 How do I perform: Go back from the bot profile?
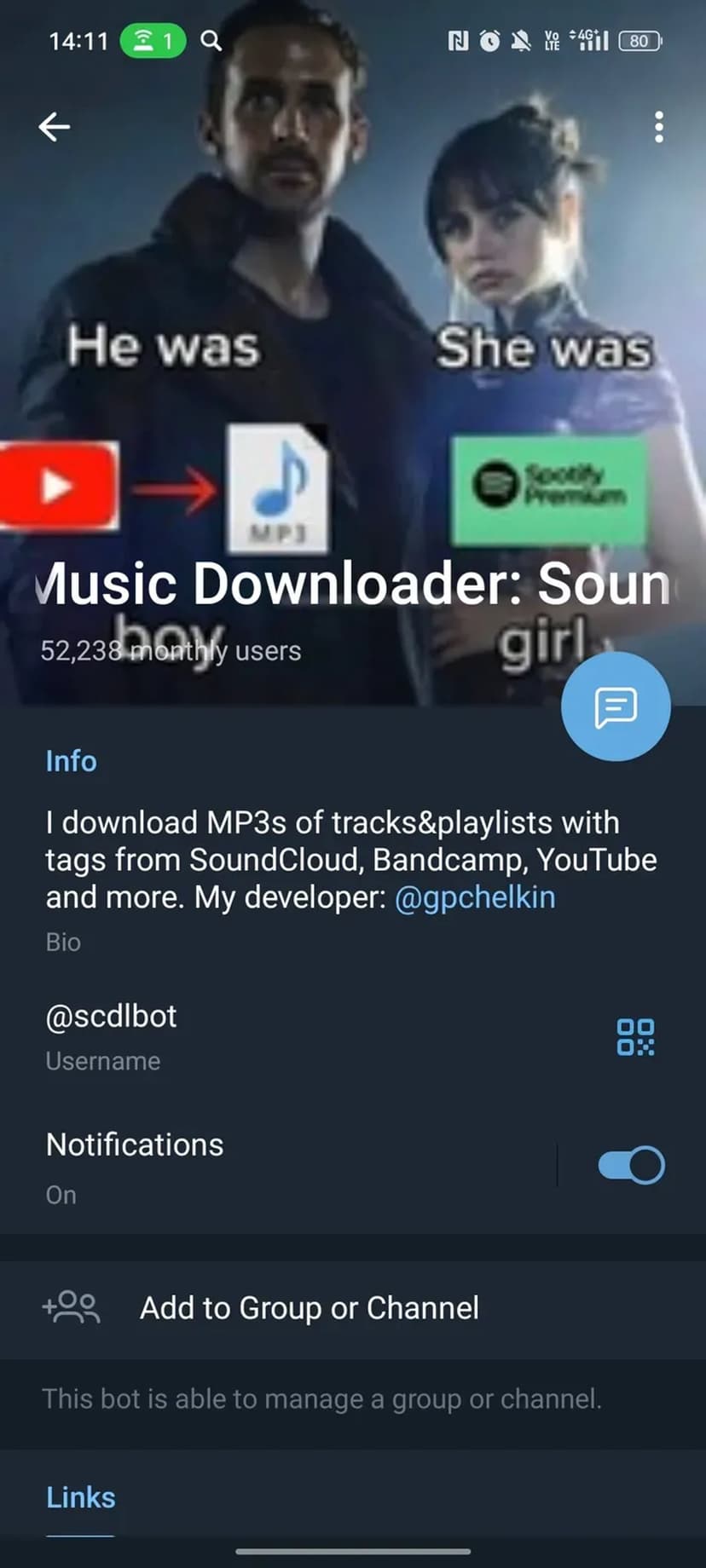[54, 127]
